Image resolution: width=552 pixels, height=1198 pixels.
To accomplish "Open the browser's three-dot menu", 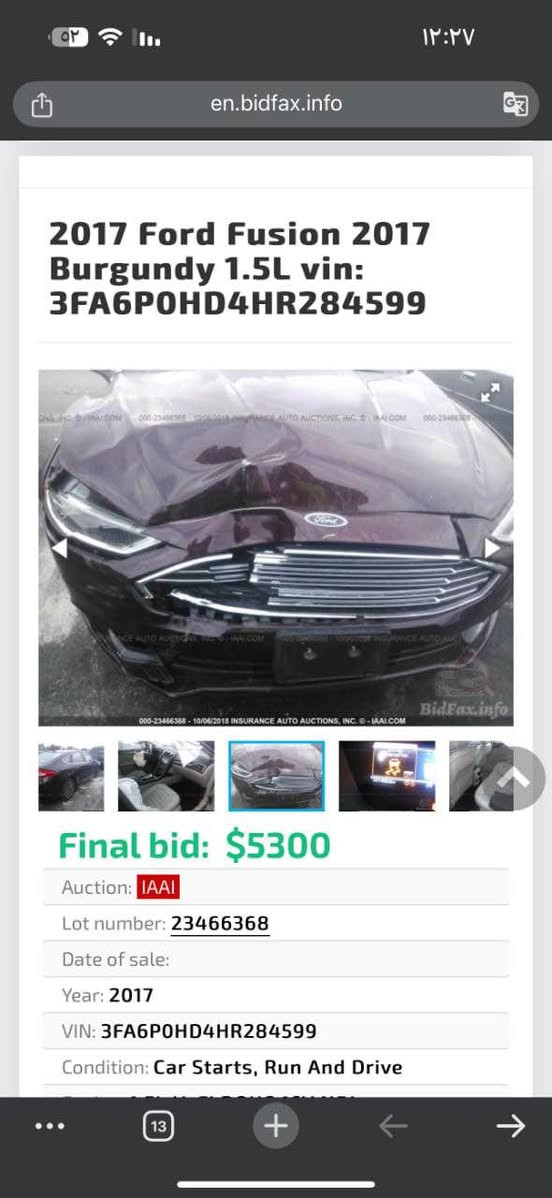I will tap(50, 1125).
